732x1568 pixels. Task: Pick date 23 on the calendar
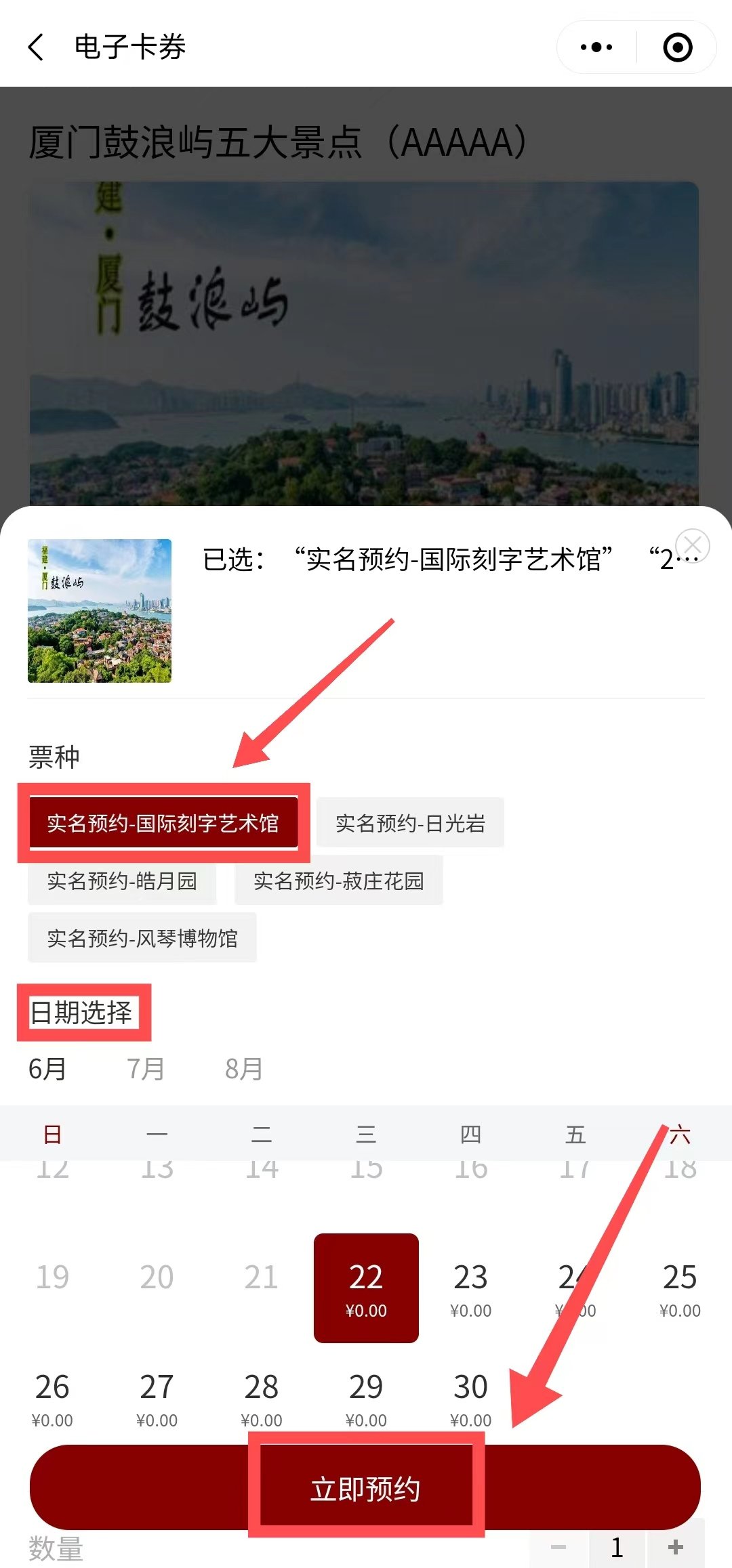pyautogui.click(x=470, y=1288)
